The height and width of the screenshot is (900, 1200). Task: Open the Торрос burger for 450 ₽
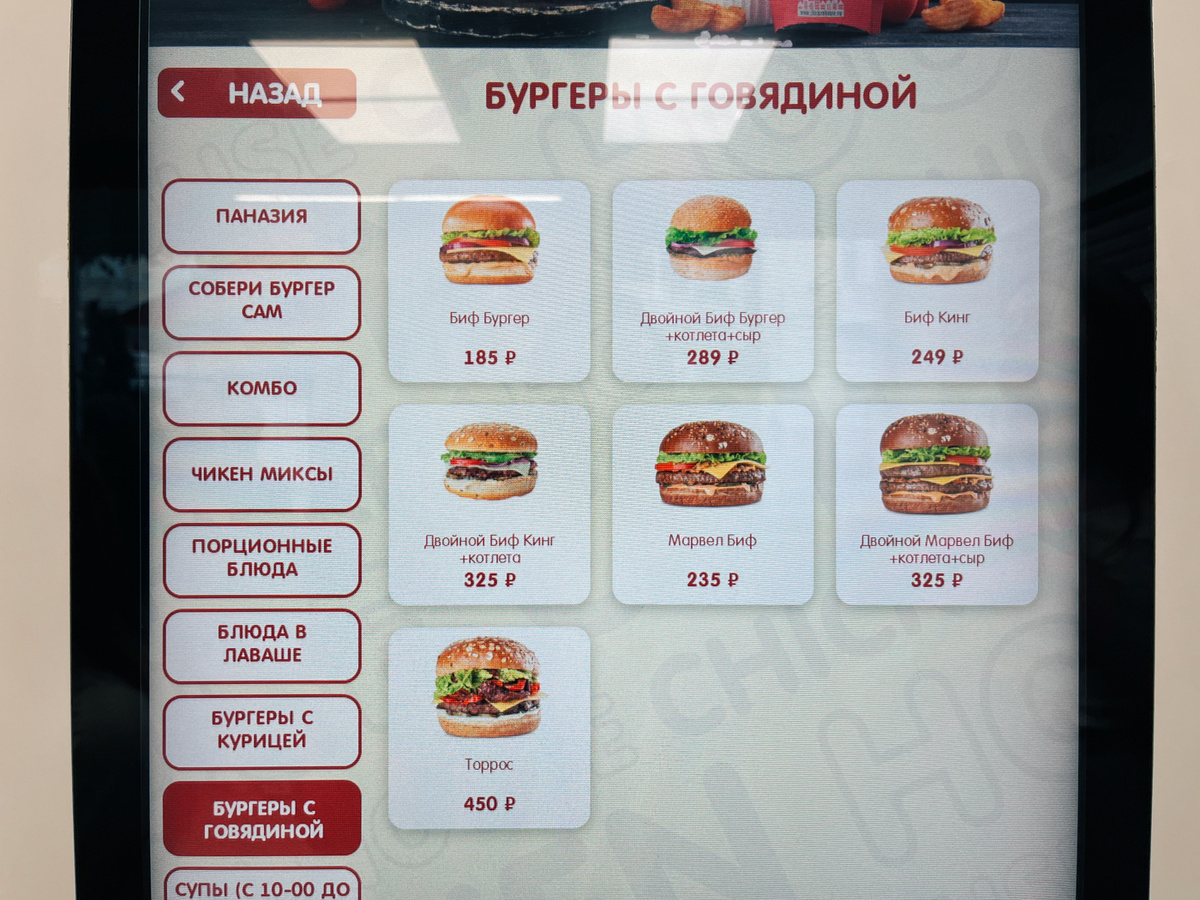[x=489, y=728]
